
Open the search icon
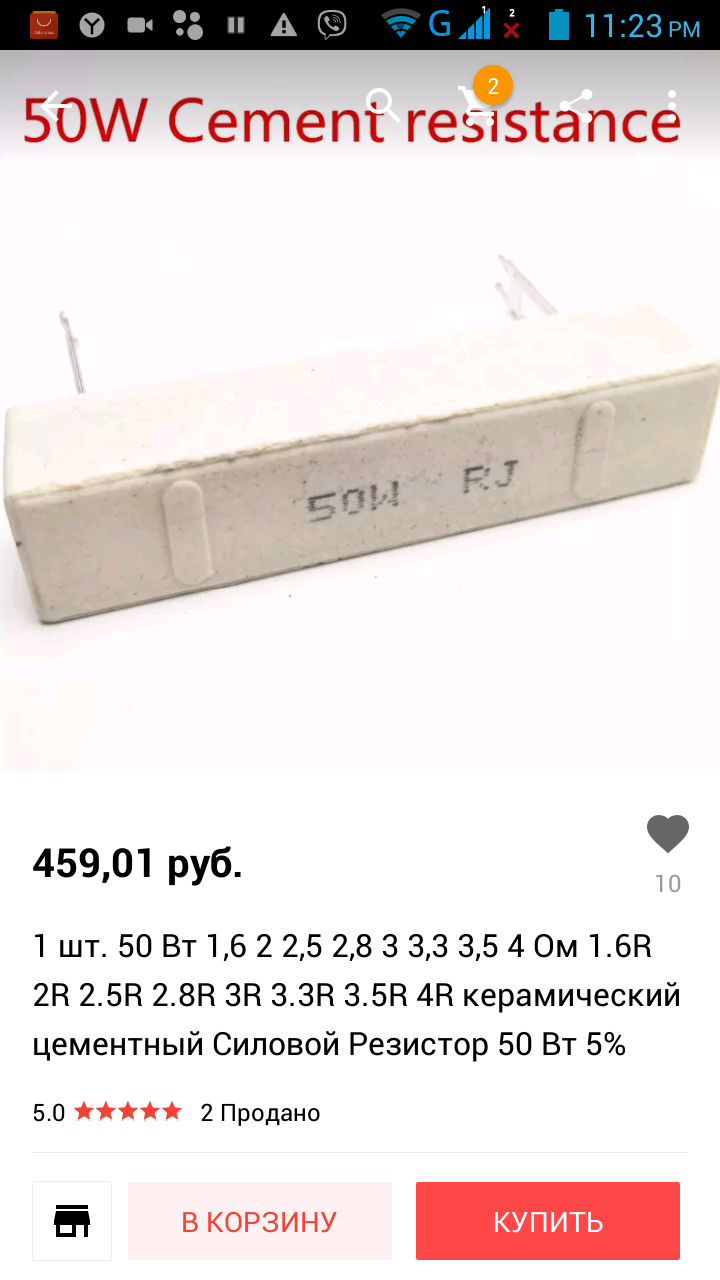click(382, 104)
